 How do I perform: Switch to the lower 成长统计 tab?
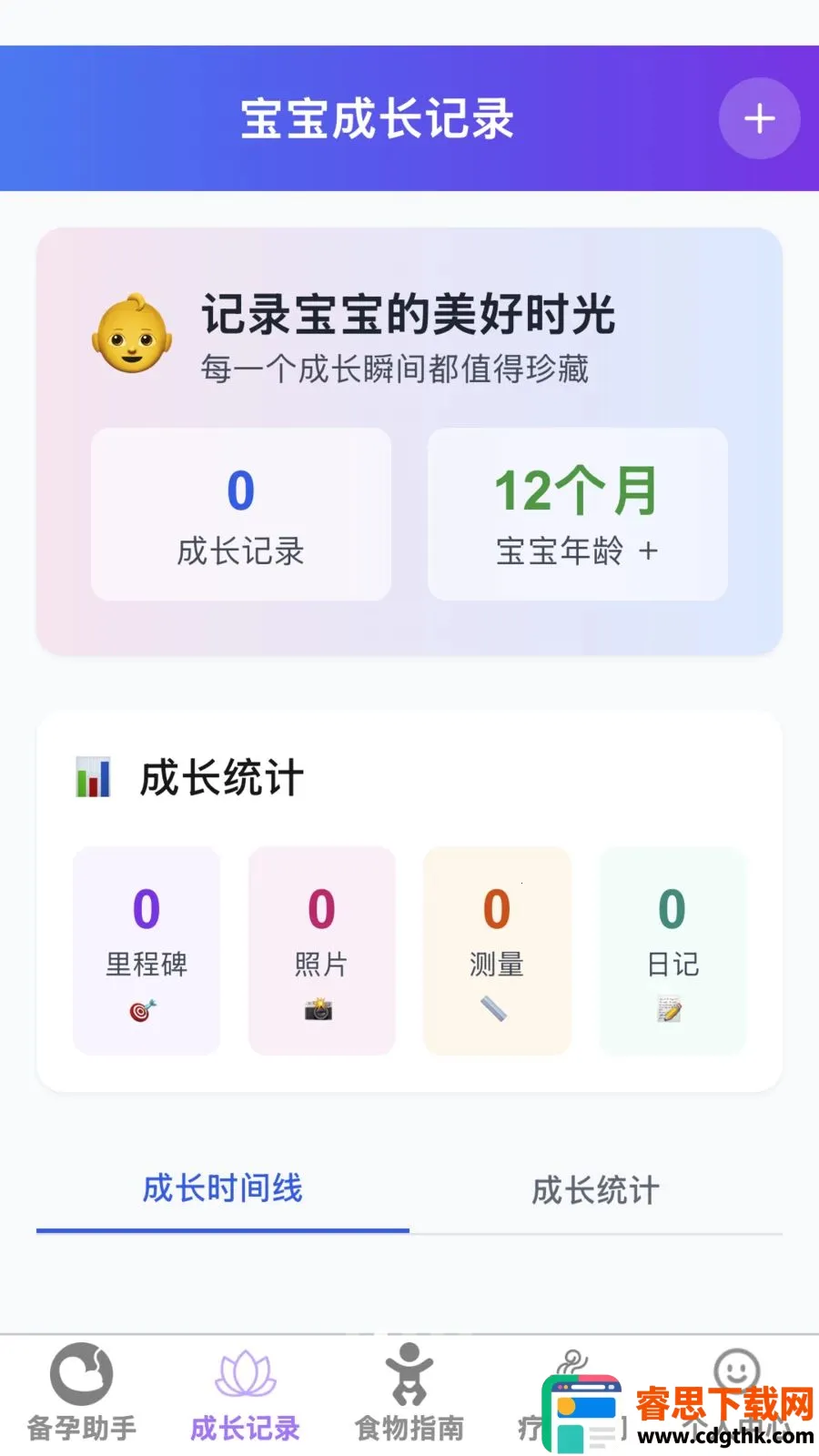596,1189
